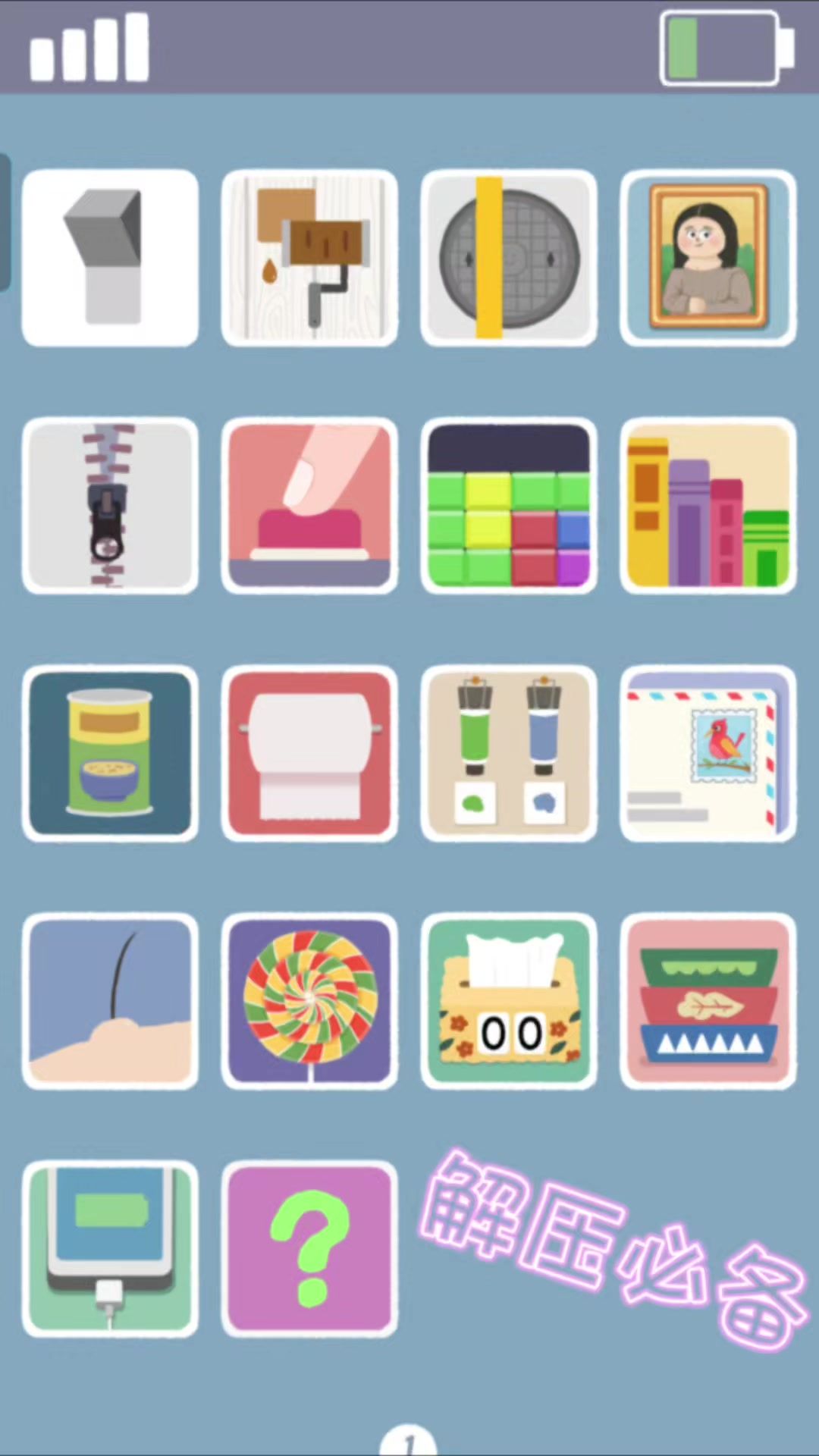Launch the phone charging mini-game
The width and height of the screenshot is (819, 1456).
pyautogui.click(x=110, y=1248)
